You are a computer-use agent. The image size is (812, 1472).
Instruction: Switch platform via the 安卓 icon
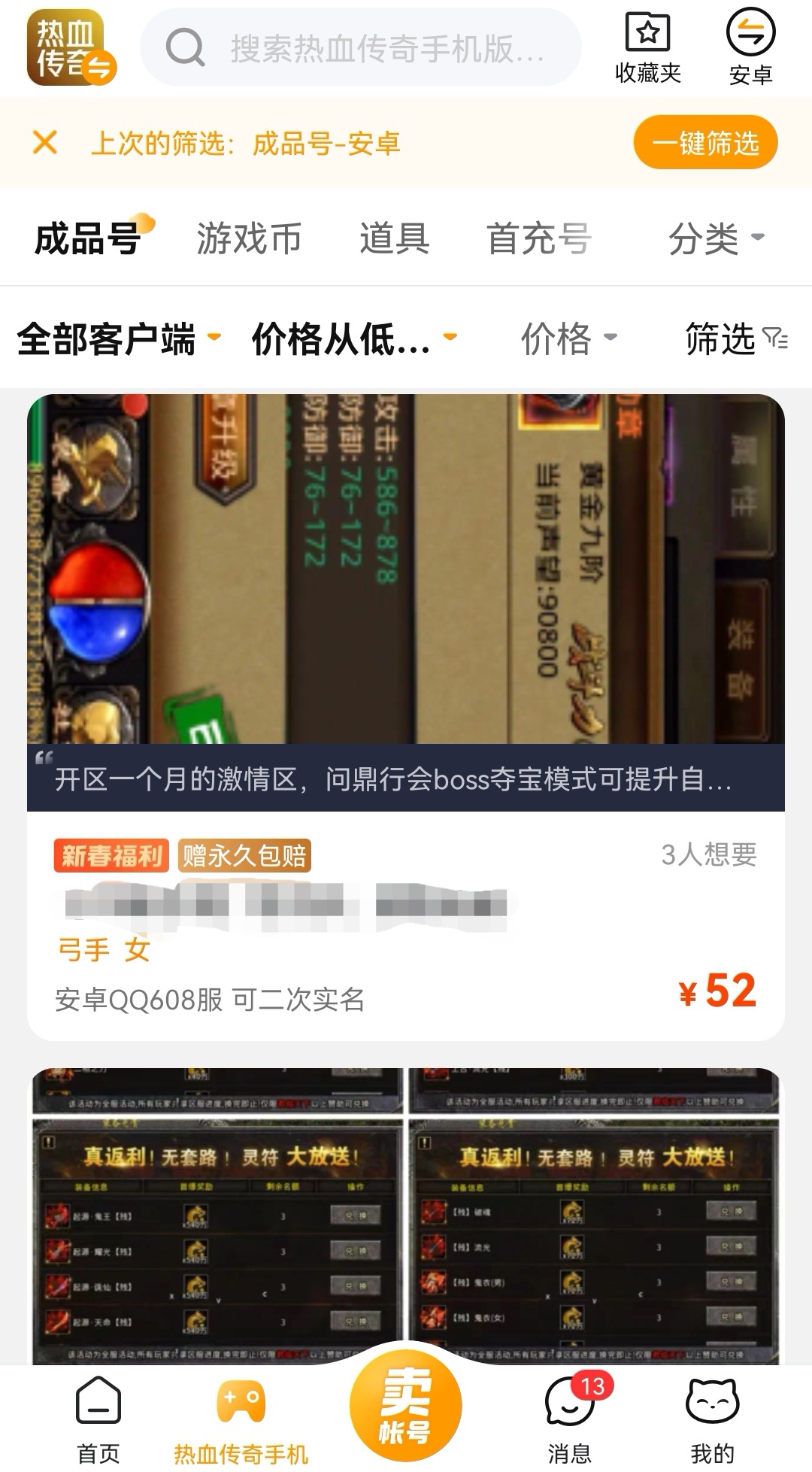(750, 47)
